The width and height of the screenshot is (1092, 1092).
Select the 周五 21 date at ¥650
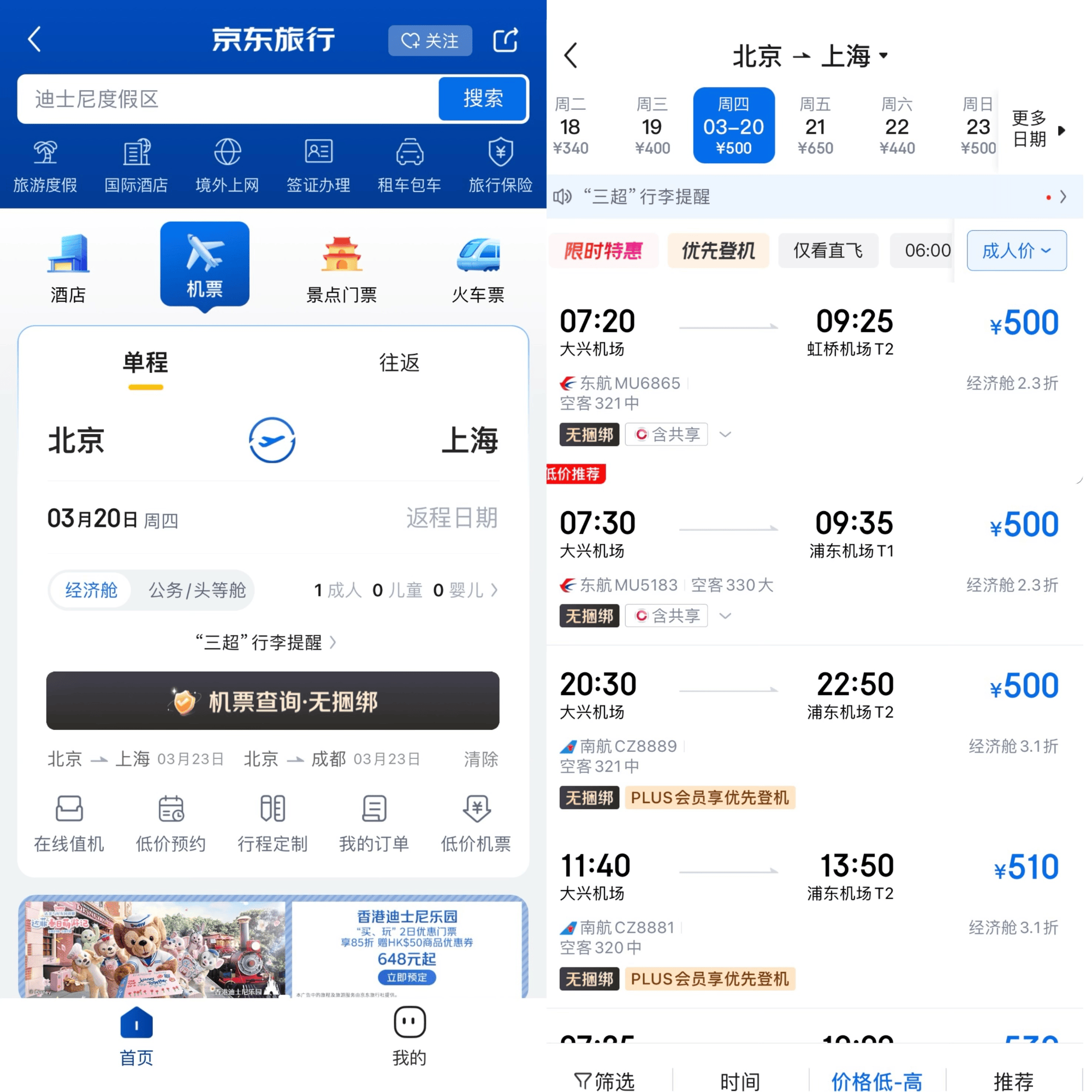tap(815, 126)
